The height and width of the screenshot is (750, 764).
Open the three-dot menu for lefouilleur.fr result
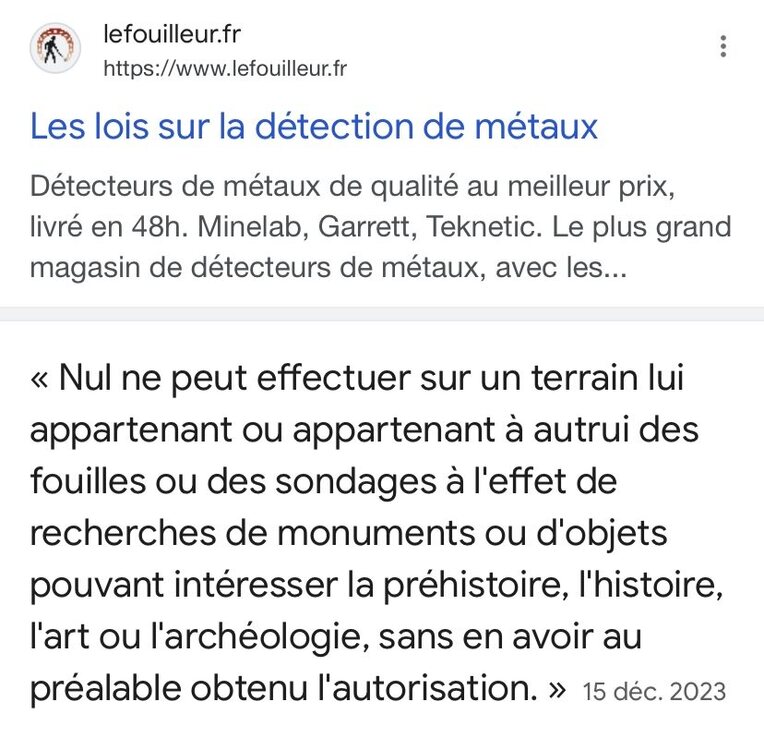click(x=723, y=47)
